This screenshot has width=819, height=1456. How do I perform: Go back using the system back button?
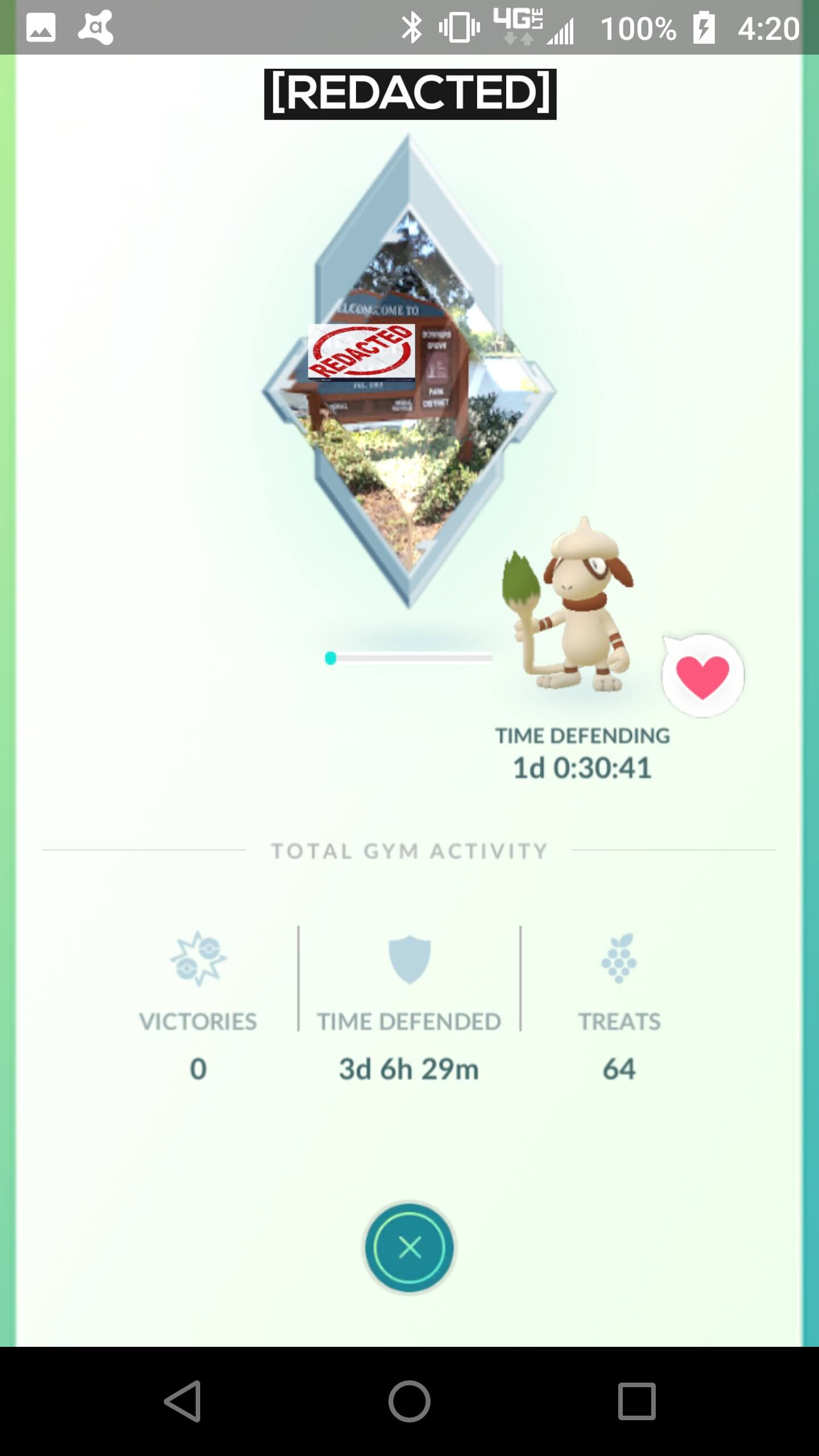pyautogui.click(x=183, y=1401)
